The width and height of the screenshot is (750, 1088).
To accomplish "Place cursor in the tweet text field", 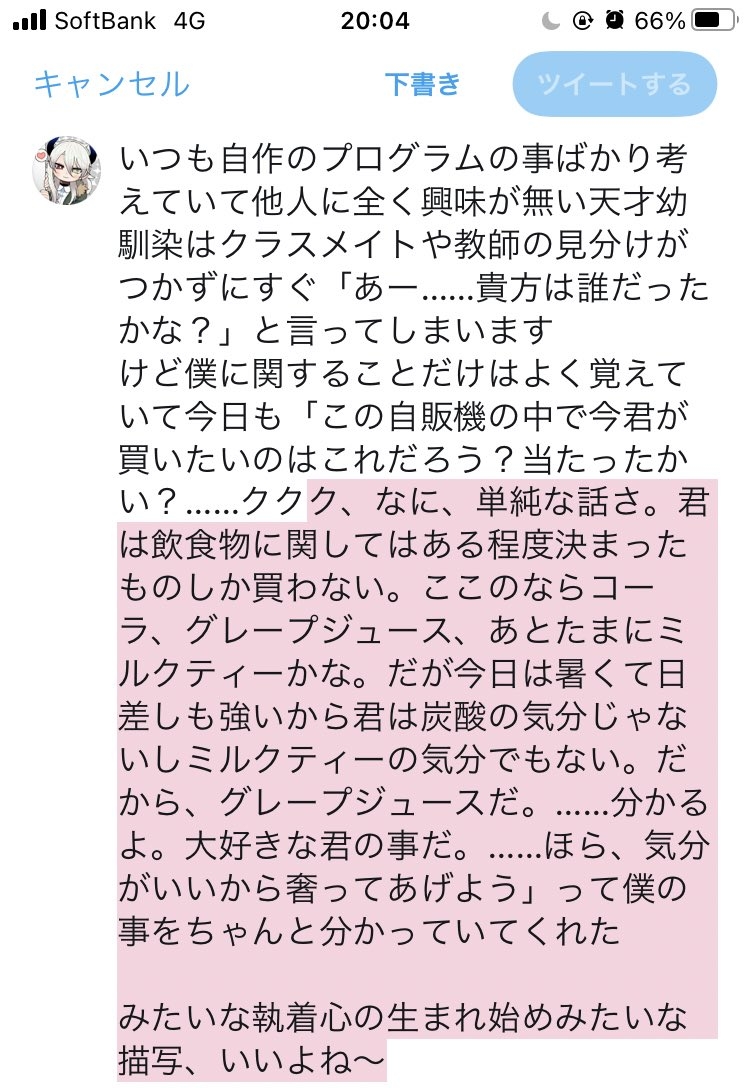I will point(415,600).
